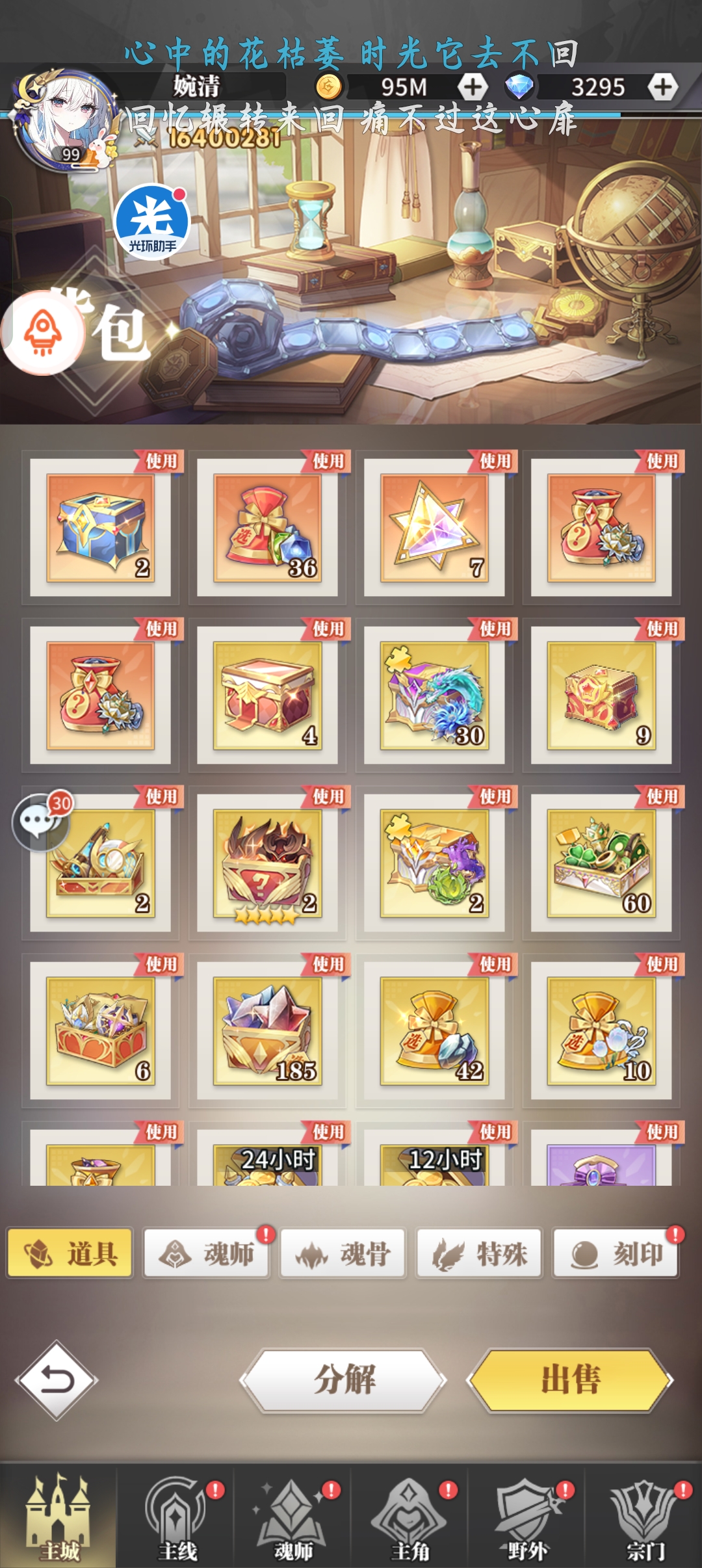This screenshot has width=702, height=1568.
Task: Switch to the 刻印 inventory tab
Action: (x=616, y=1253)
